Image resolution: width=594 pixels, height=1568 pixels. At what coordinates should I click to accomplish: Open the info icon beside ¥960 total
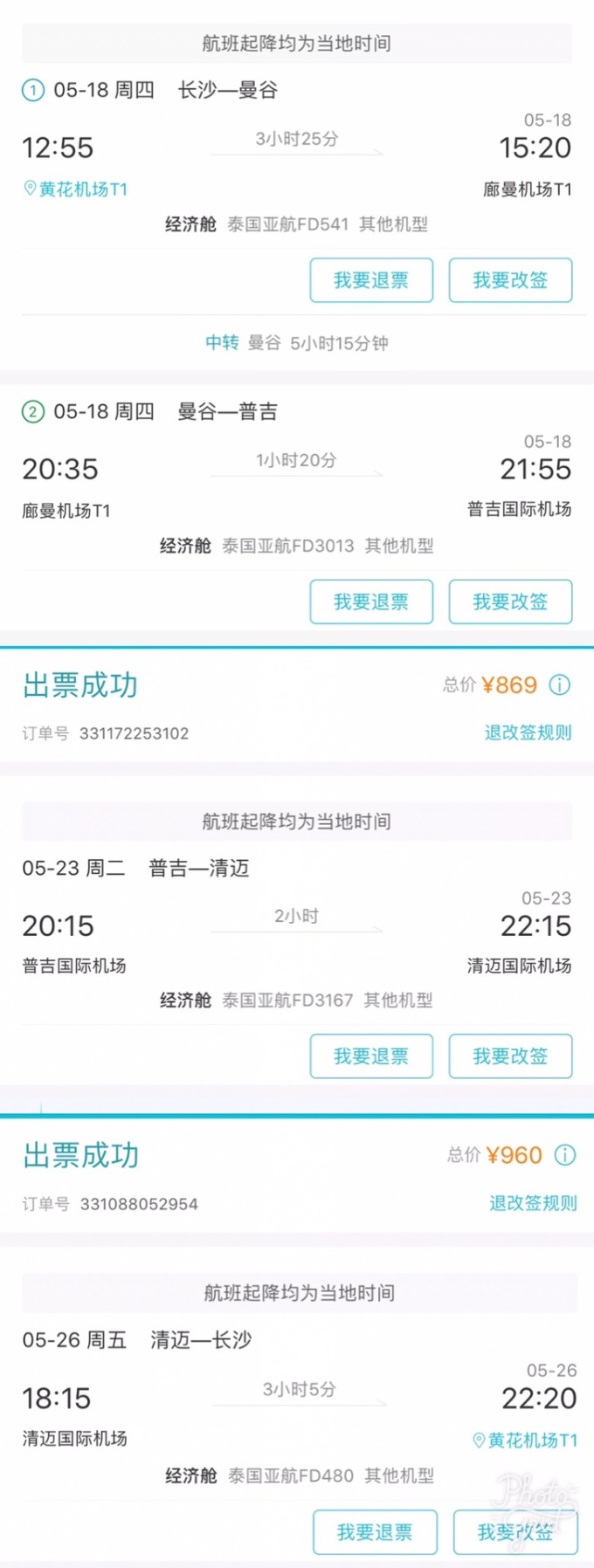pos(565,1156)
